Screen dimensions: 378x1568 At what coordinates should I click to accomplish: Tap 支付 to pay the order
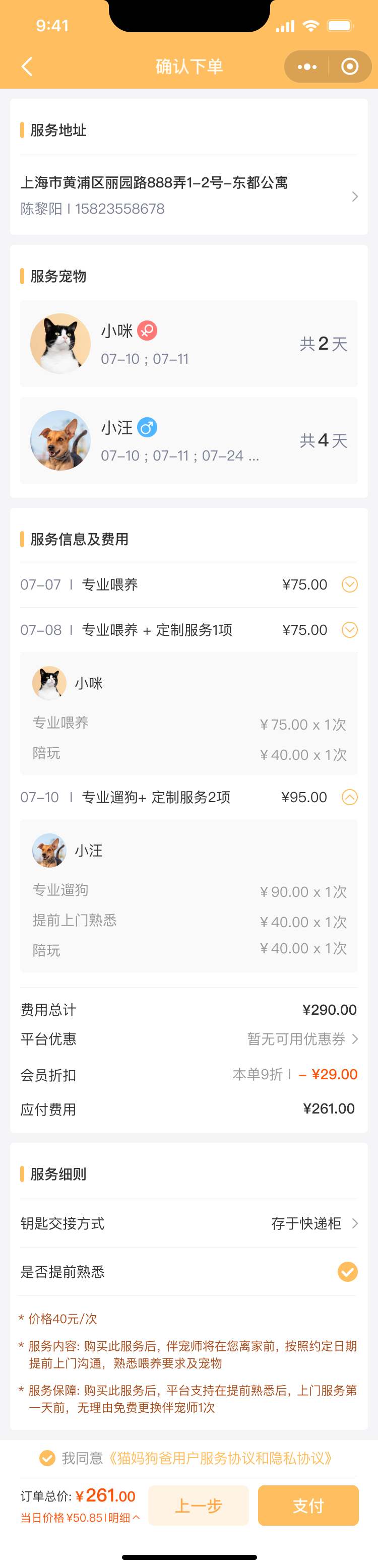pos(308,1506)
